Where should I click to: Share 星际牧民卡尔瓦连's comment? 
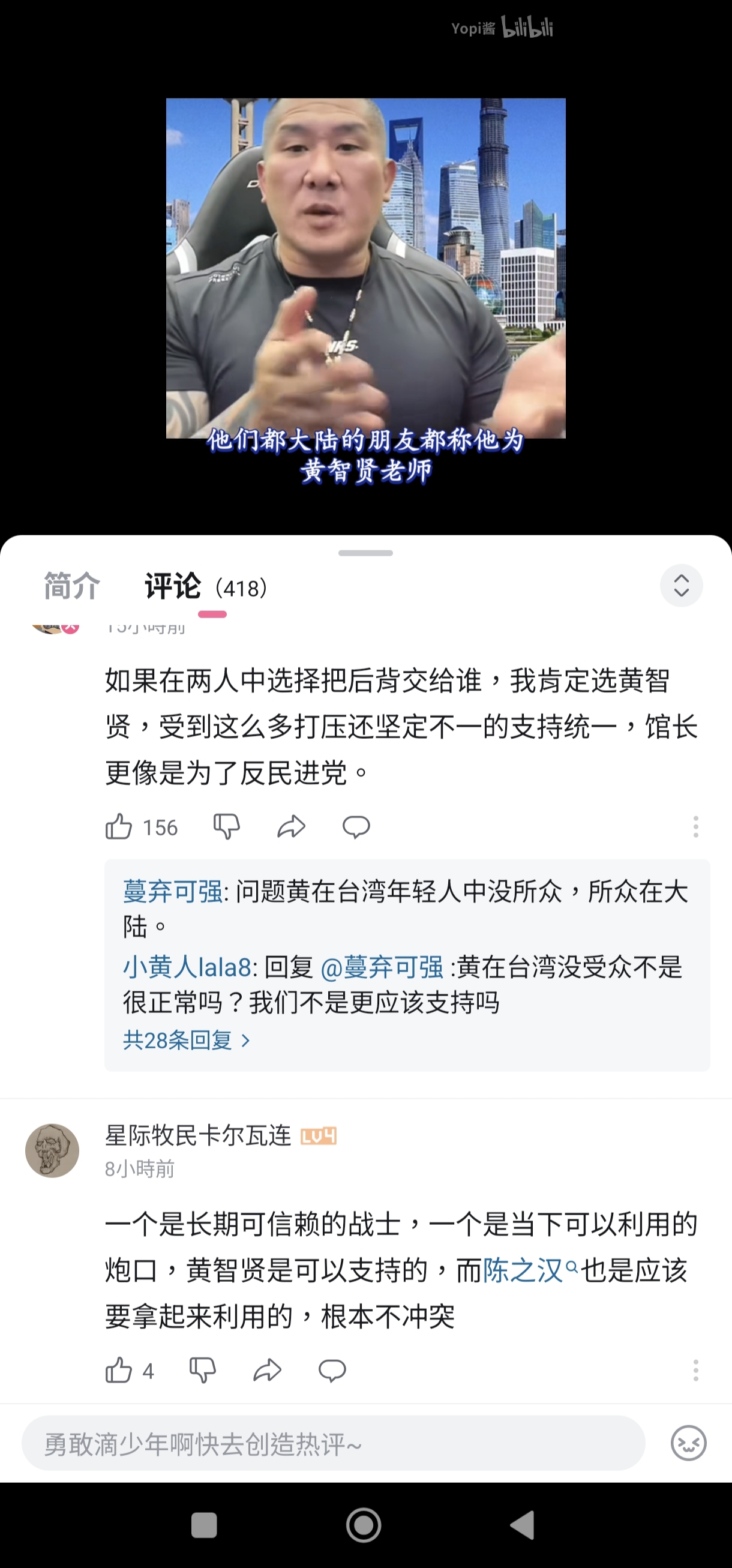[x=268, y=1370]
